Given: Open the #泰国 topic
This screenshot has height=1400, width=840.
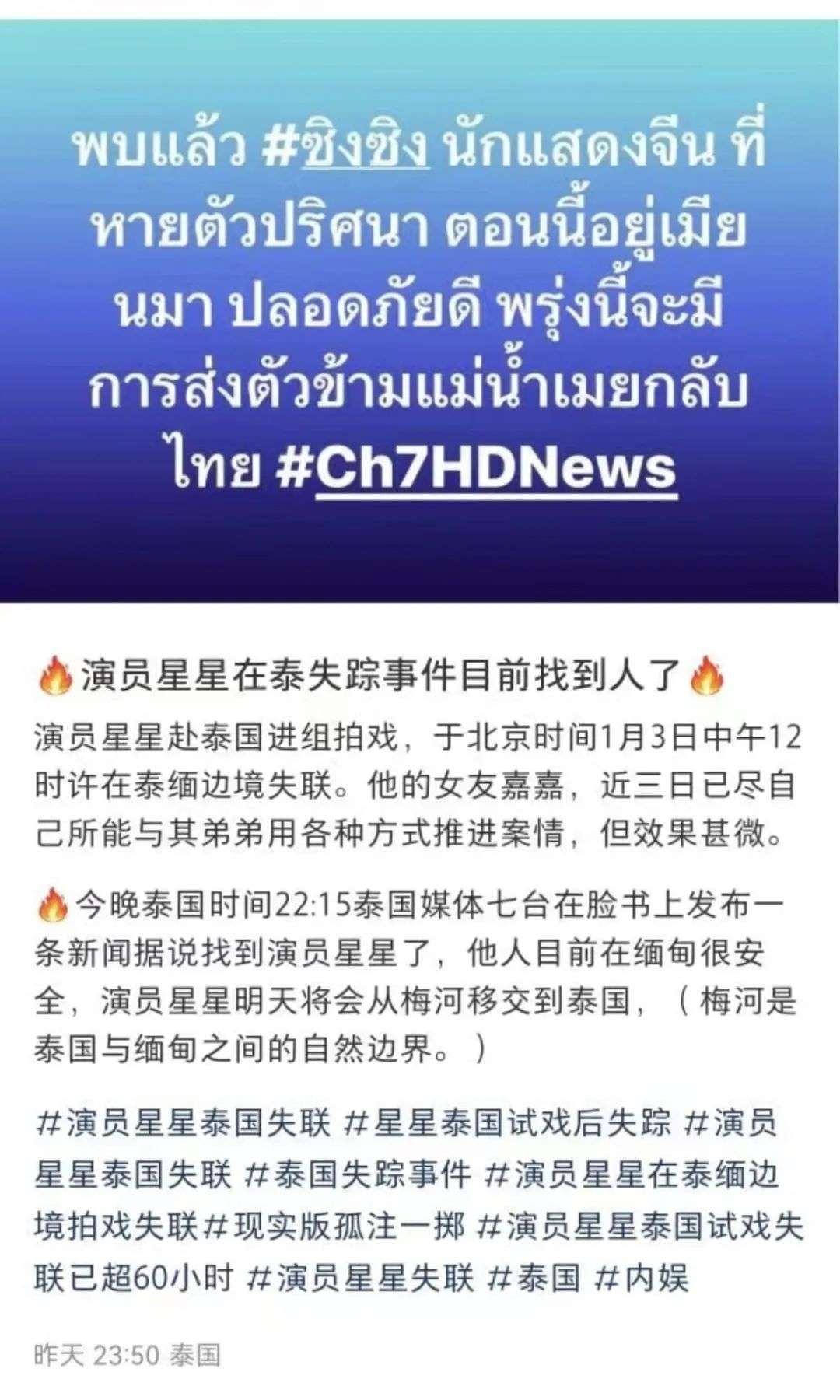Looking at the screenshot, I should pyautogui.click(x=534, y=1277).
